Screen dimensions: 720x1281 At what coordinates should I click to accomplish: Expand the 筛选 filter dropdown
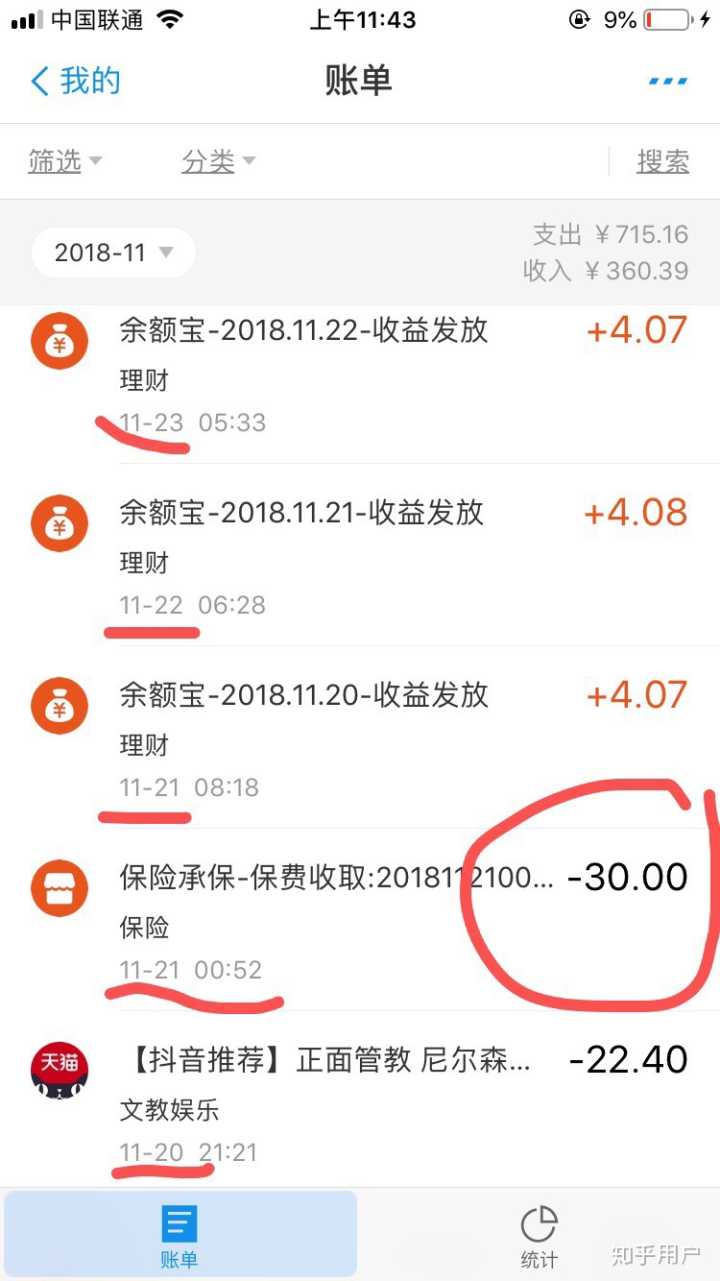tap(65, 161)
